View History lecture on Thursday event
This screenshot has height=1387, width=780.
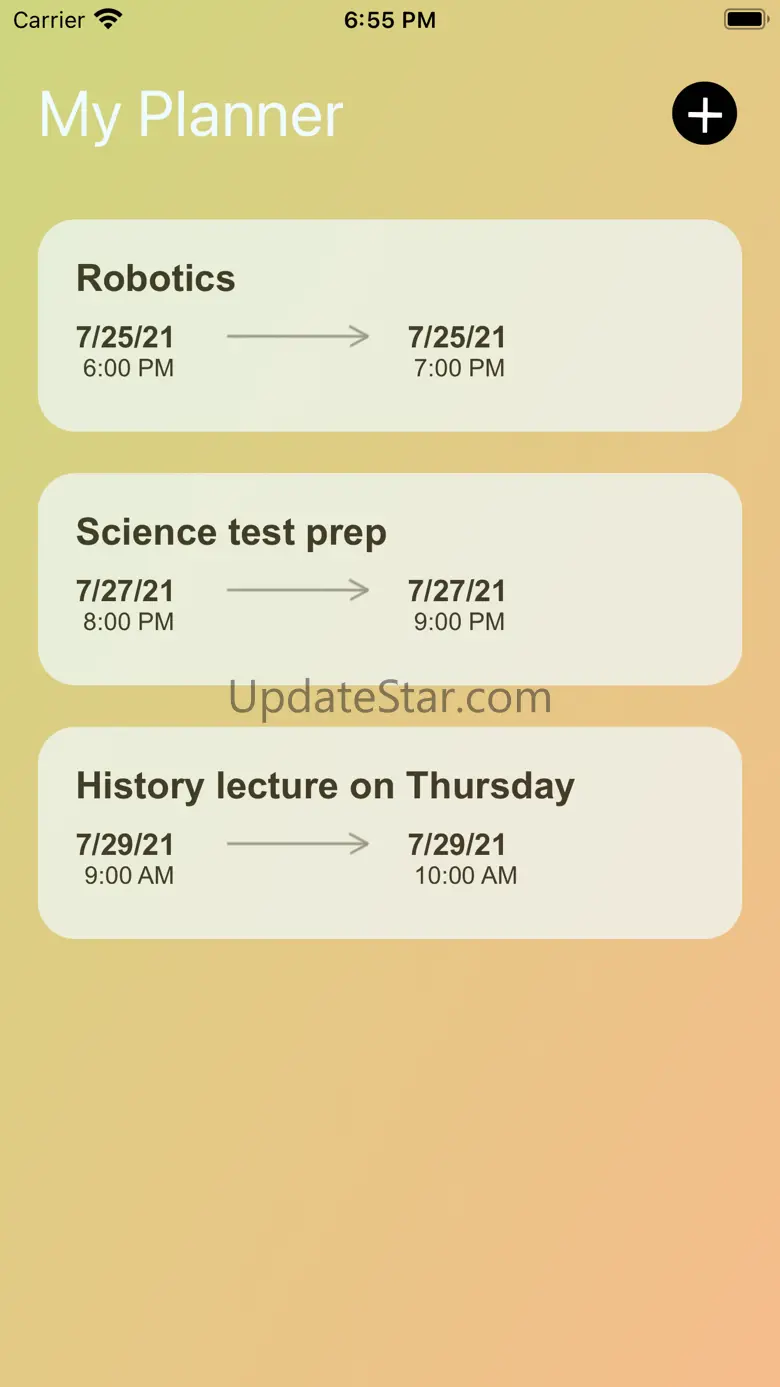coord(389,832)
